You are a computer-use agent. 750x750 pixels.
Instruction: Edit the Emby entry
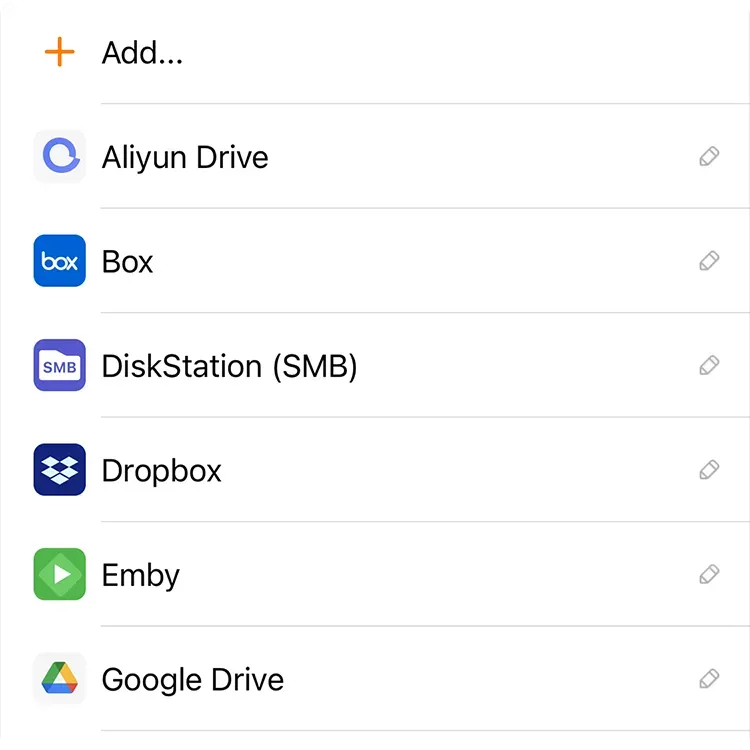pyautogui.click(x=709, y=575)
